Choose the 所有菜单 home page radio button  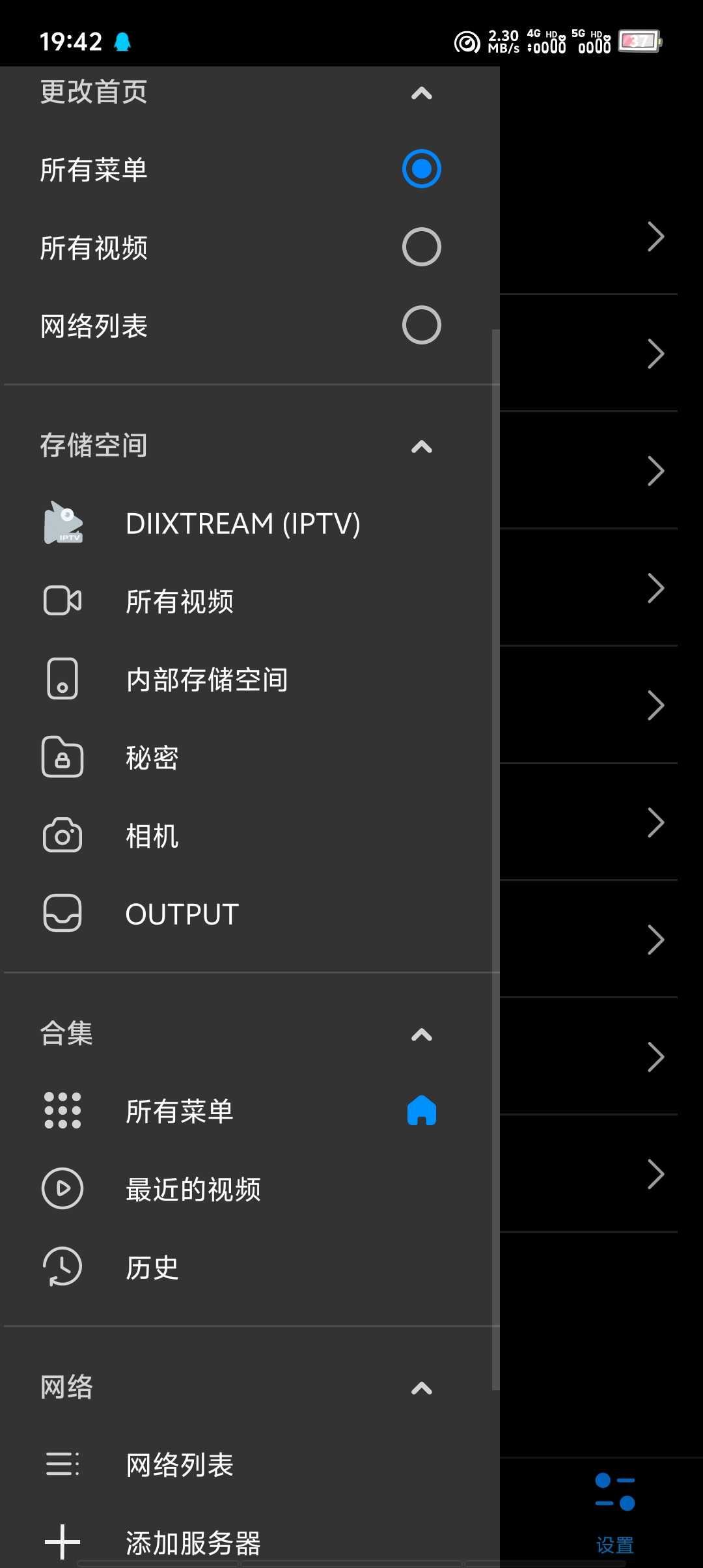[421, 169]
